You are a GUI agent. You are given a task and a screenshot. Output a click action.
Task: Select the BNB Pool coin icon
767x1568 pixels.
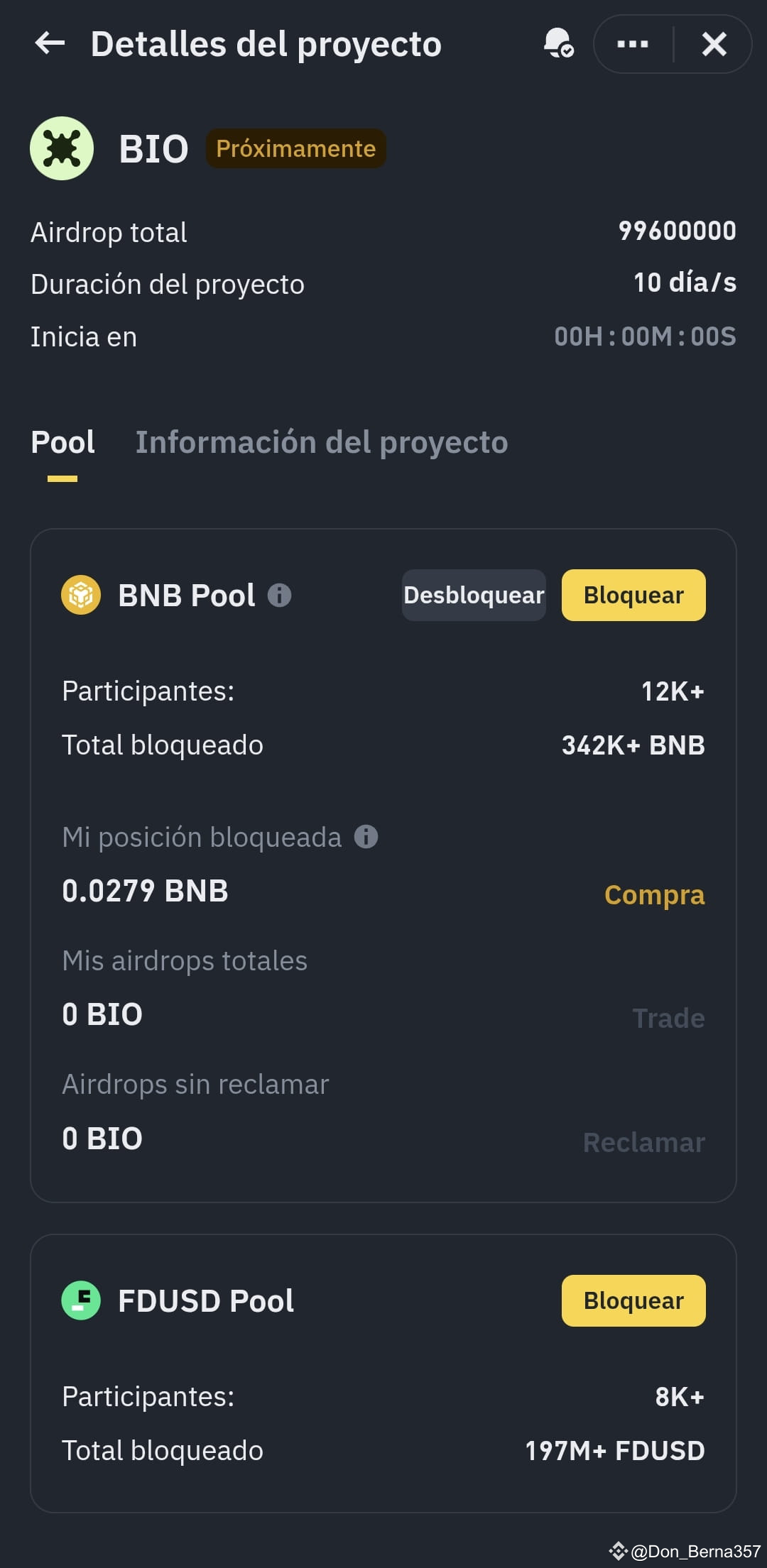coord(80,595)
